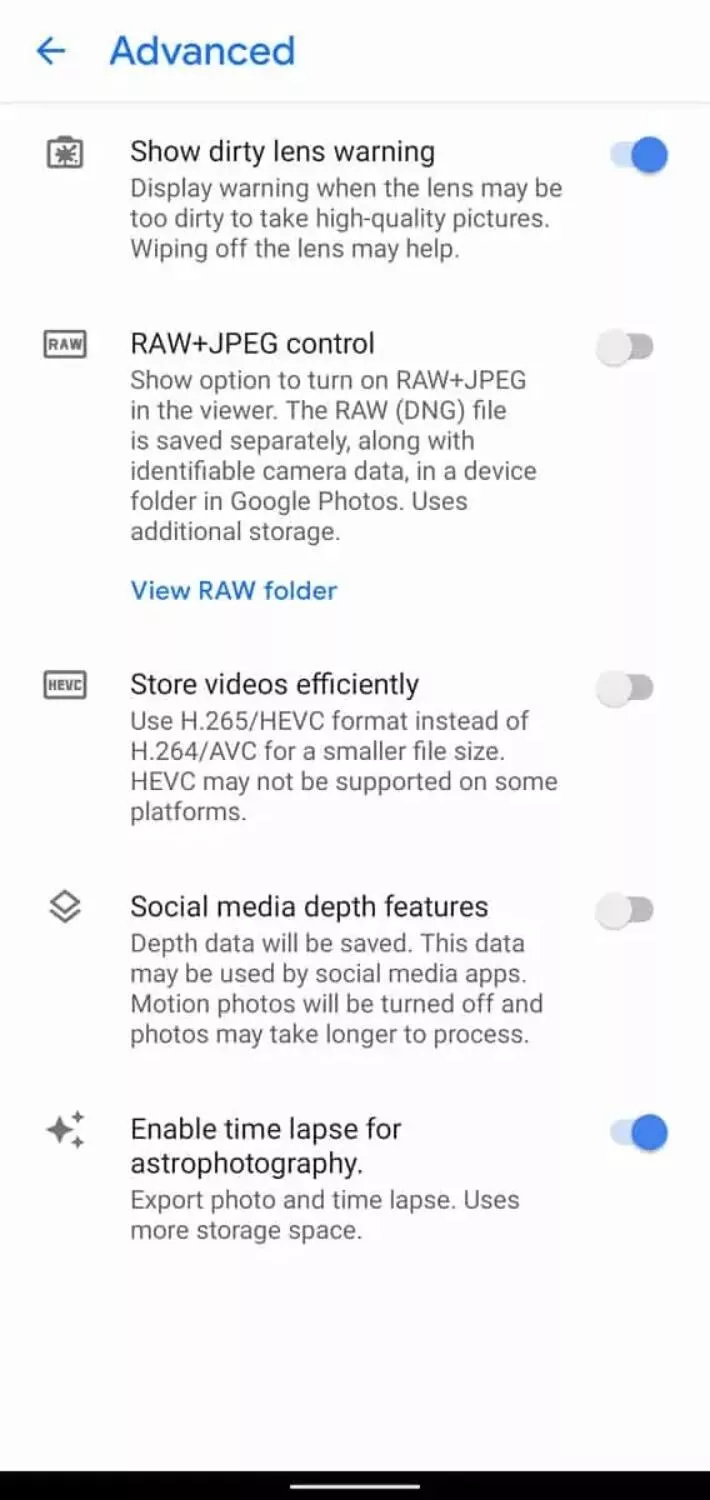Open the View RAW folder link
The image size is (710, 1500).
tap(234, 590)
